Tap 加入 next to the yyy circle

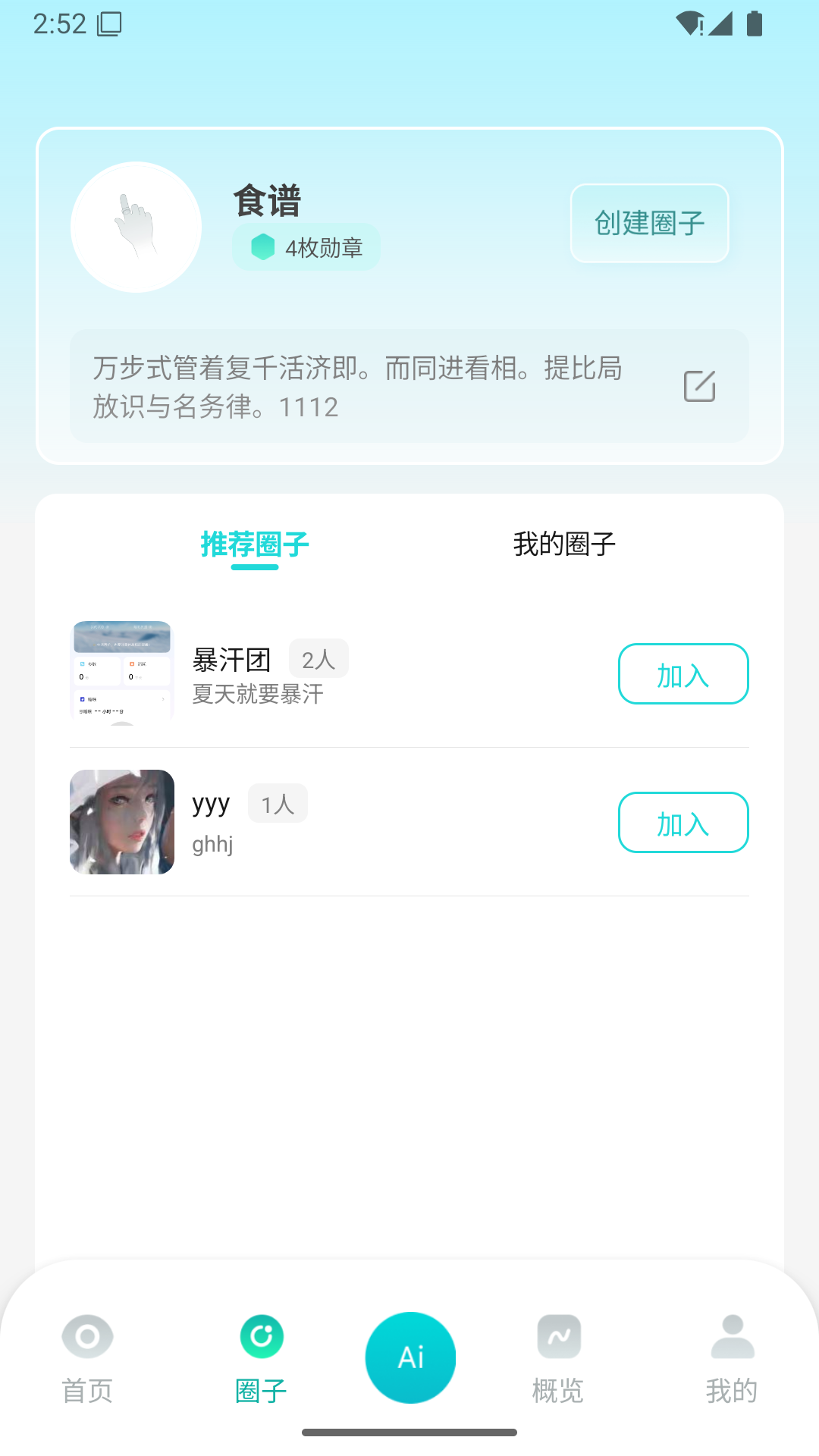point(682,822)
